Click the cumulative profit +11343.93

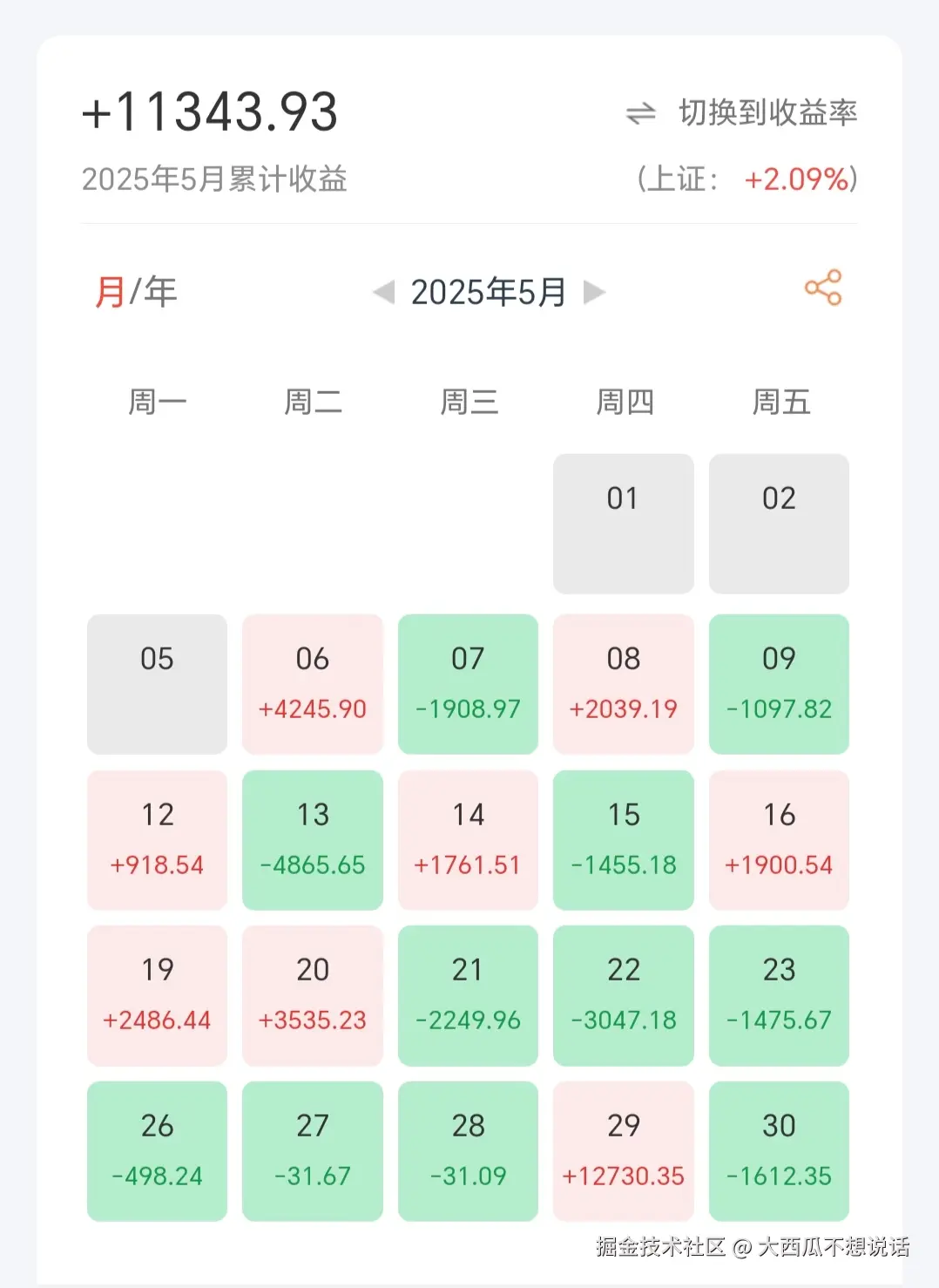pyautogui.click(x=209, y=112)
